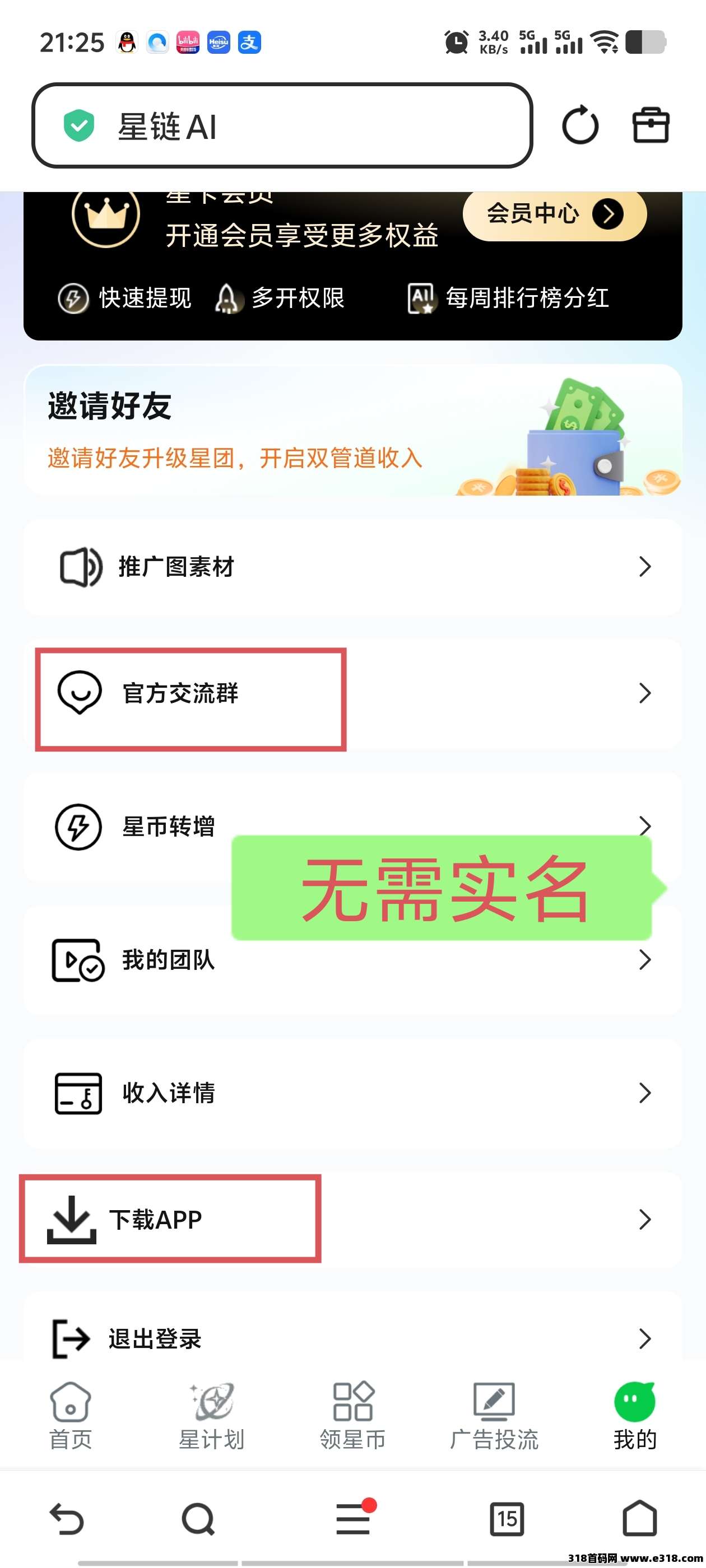
Task: Switch to the 星计划 tab
Action: coord(211,1415)
